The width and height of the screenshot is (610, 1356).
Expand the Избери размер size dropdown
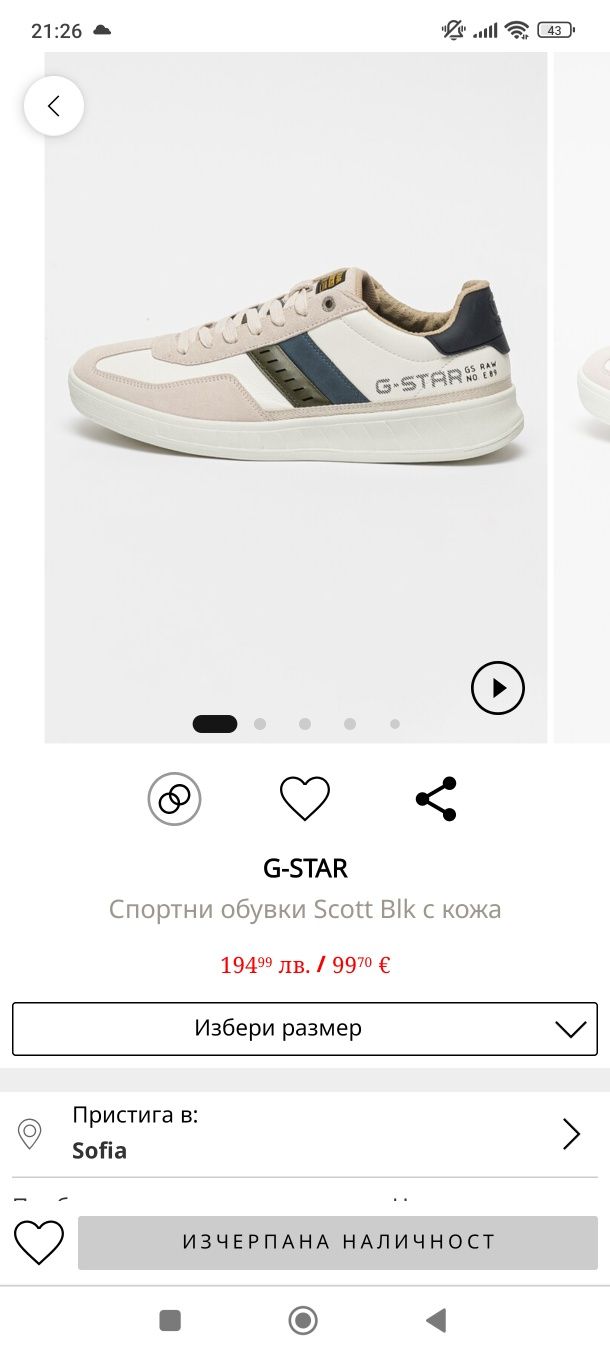(x=305, y=1028)
